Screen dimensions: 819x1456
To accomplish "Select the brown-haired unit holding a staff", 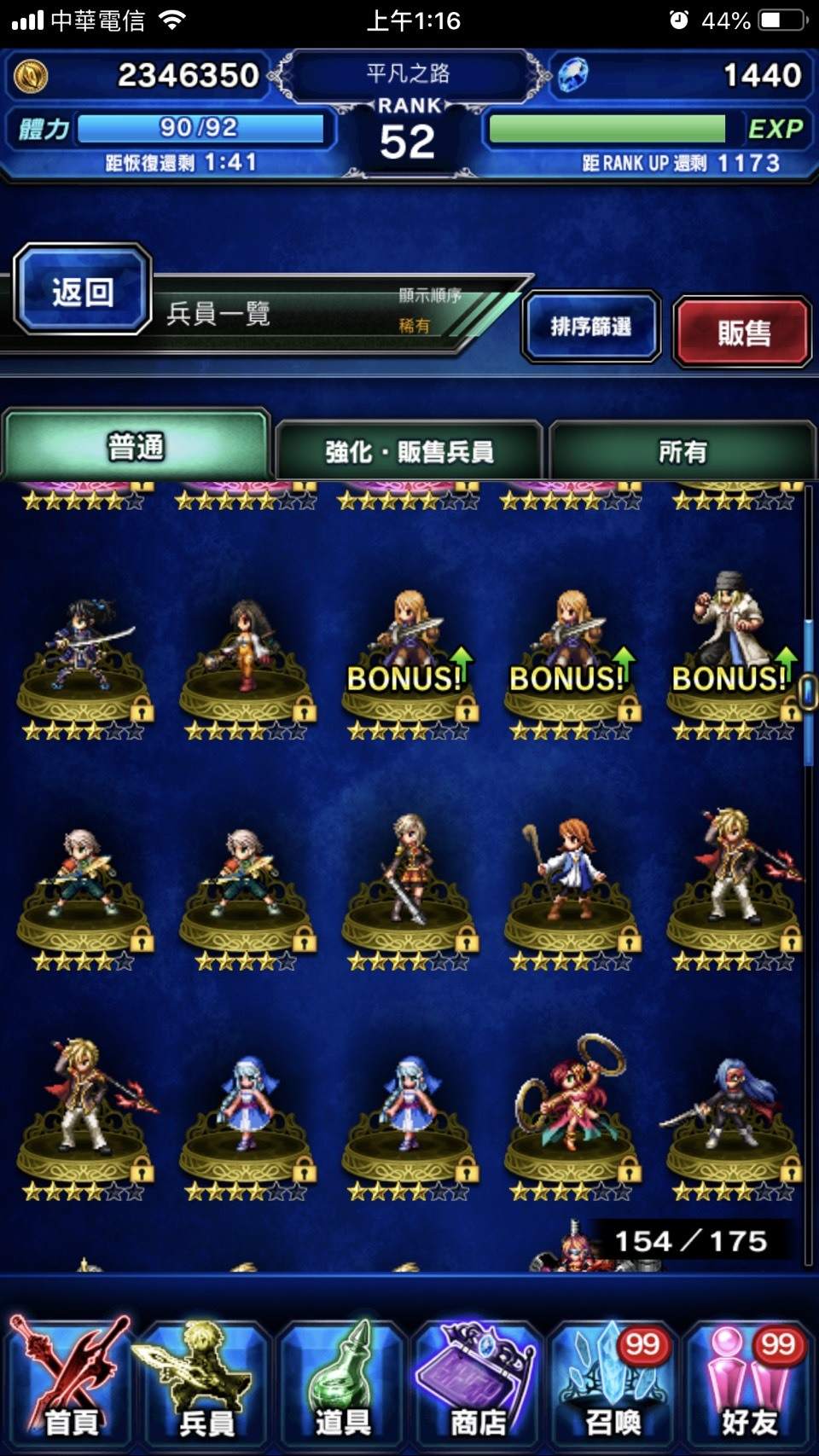I will [570, 887].
